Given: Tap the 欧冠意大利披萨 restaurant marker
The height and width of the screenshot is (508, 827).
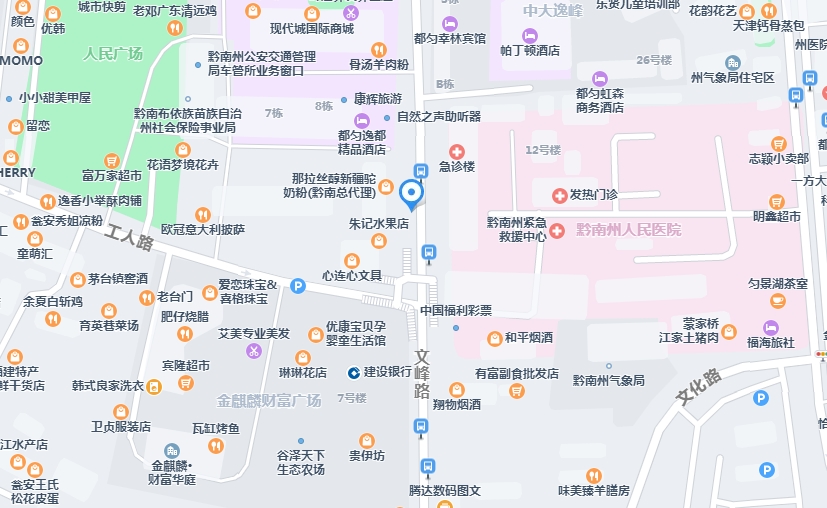Looking at the screenshot, I should click(203, 213).
